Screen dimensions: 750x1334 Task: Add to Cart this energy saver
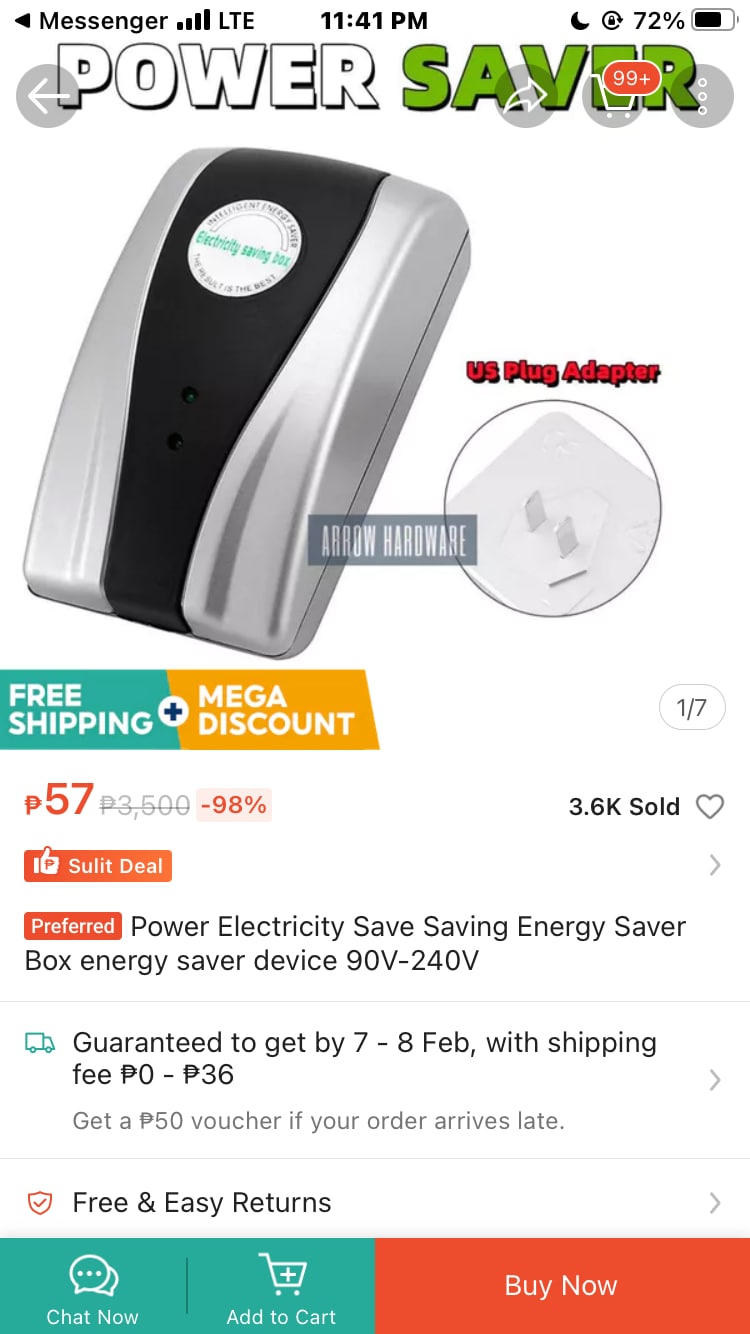pyautogui.click(x=281, y=1287)
